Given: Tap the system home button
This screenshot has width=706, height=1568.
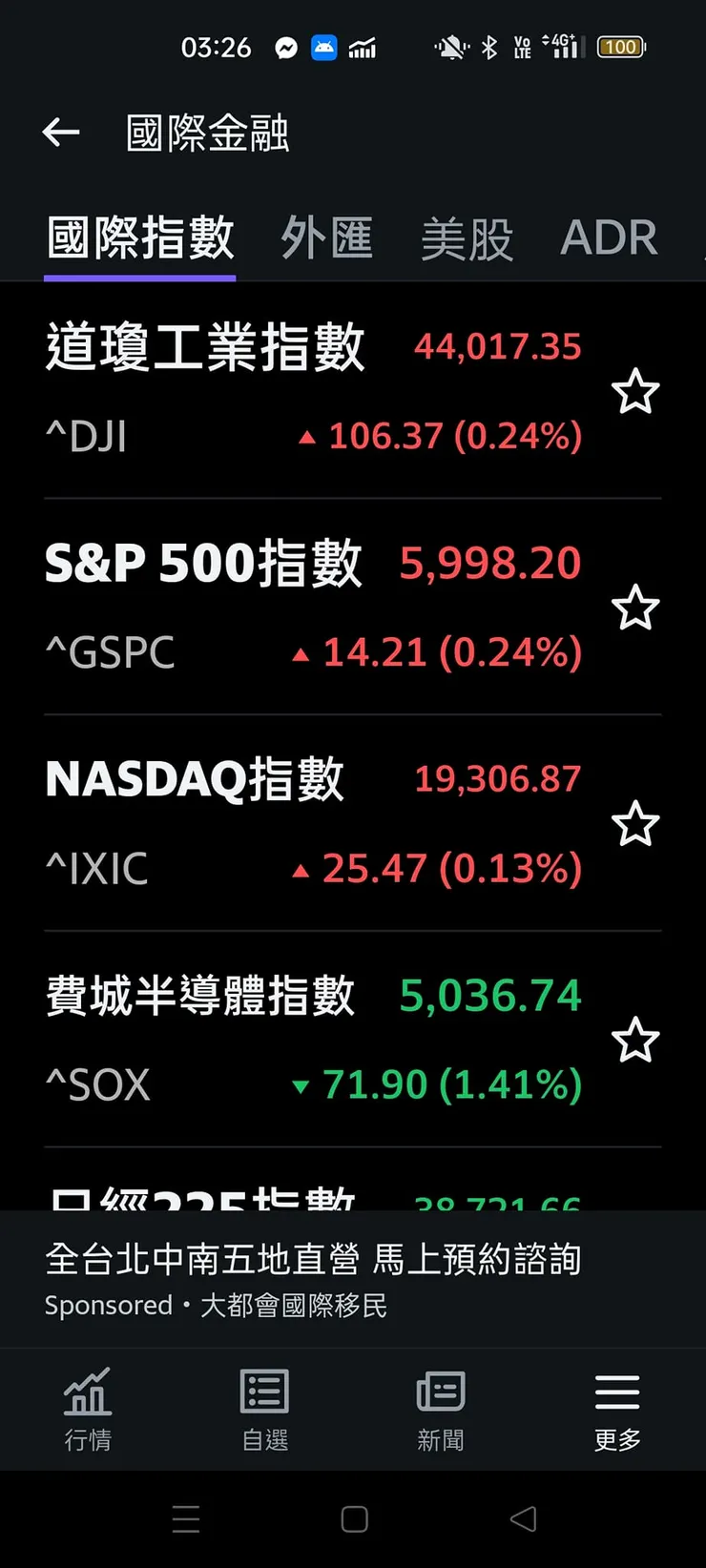Looking at the screenshot, I should pos(354,1519).
